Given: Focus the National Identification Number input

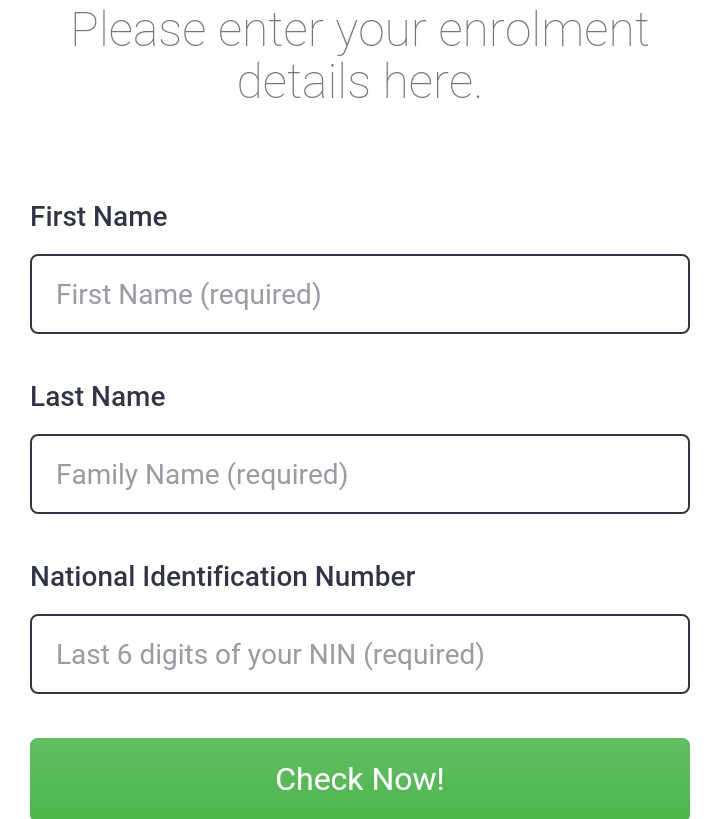Looking at the screenshot, I should pyautogui.click(x=360, y=653).
